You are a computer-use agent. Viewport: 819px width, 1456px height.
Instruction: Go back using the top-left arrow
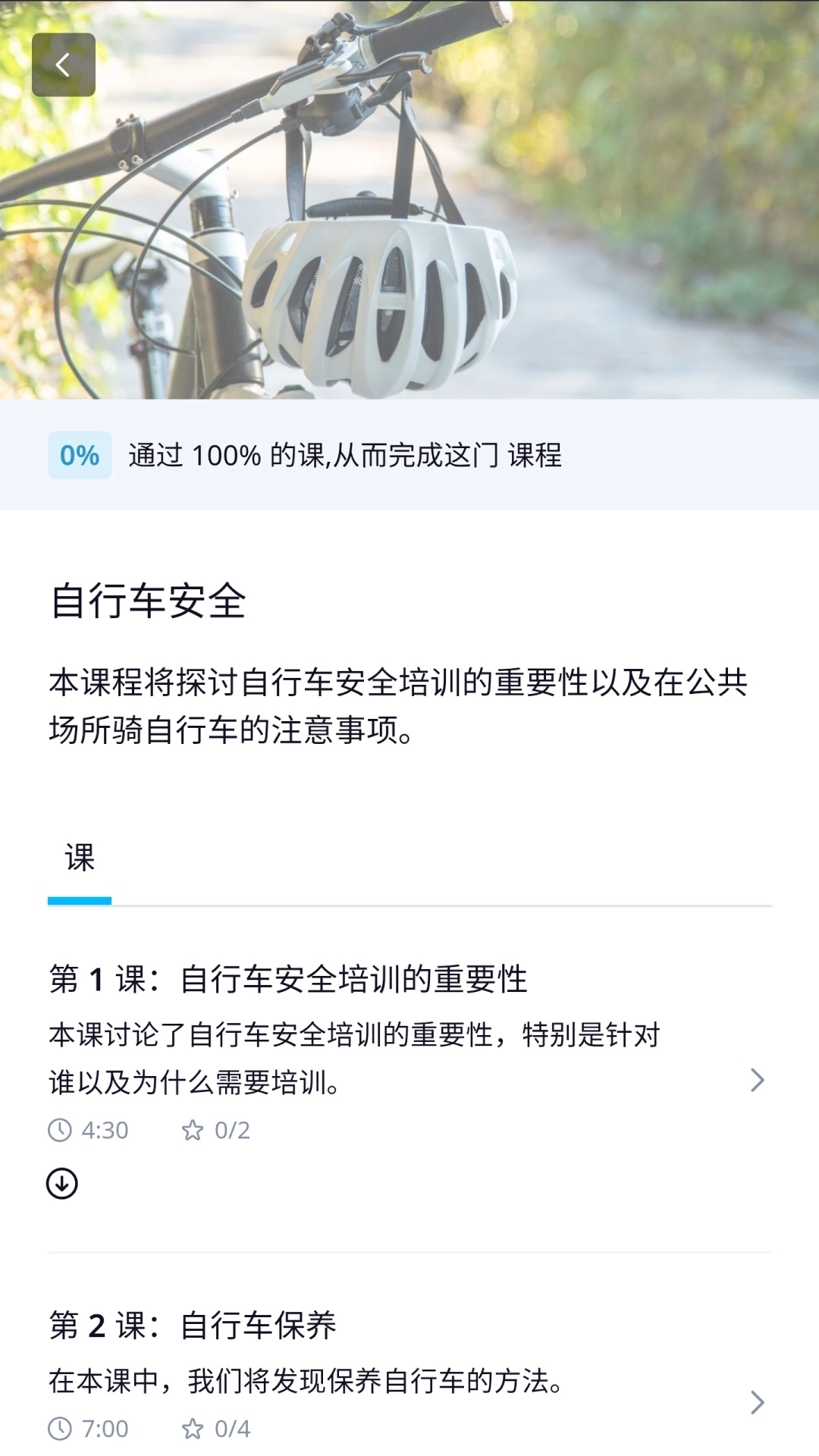tap(64, 64)
